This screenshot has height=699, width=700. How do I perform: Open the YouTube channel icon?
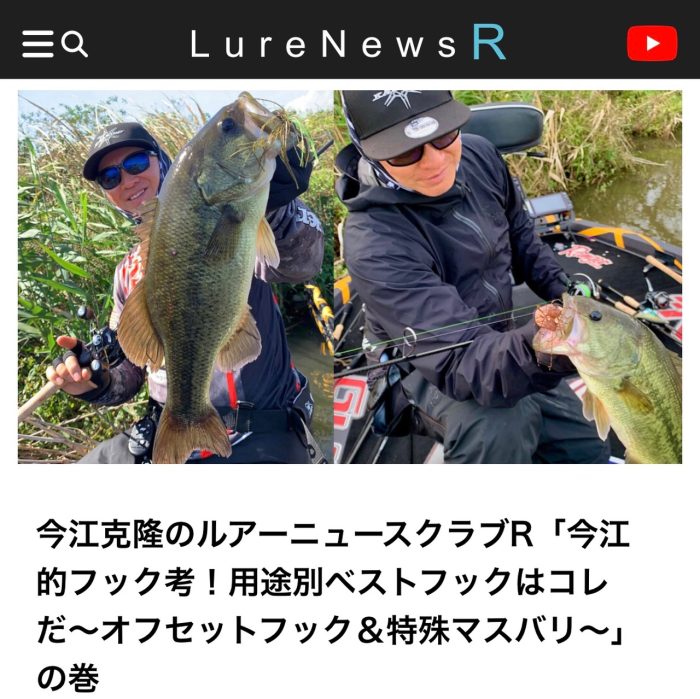[652, 43]
